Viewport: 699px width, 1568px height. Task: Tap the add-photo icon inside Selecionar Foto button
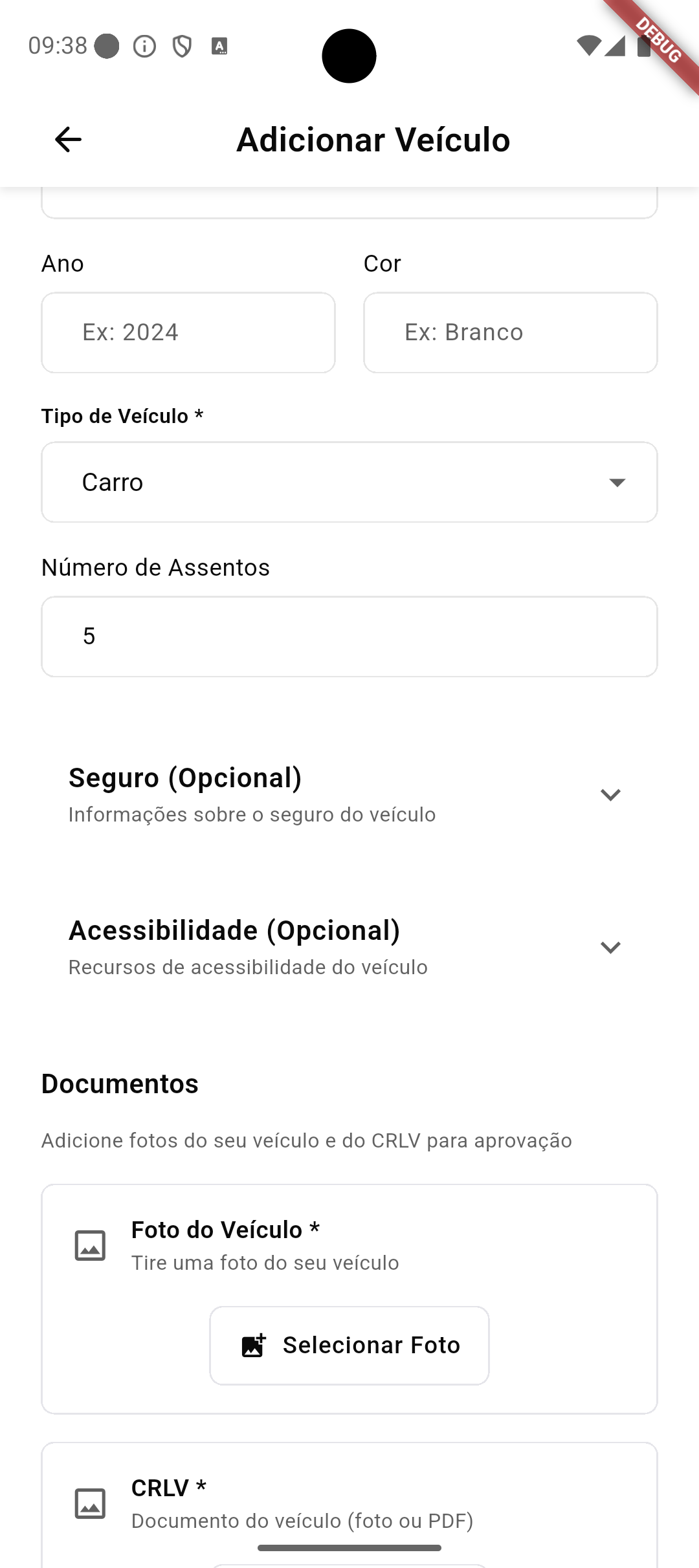[x=252, y=1345]
